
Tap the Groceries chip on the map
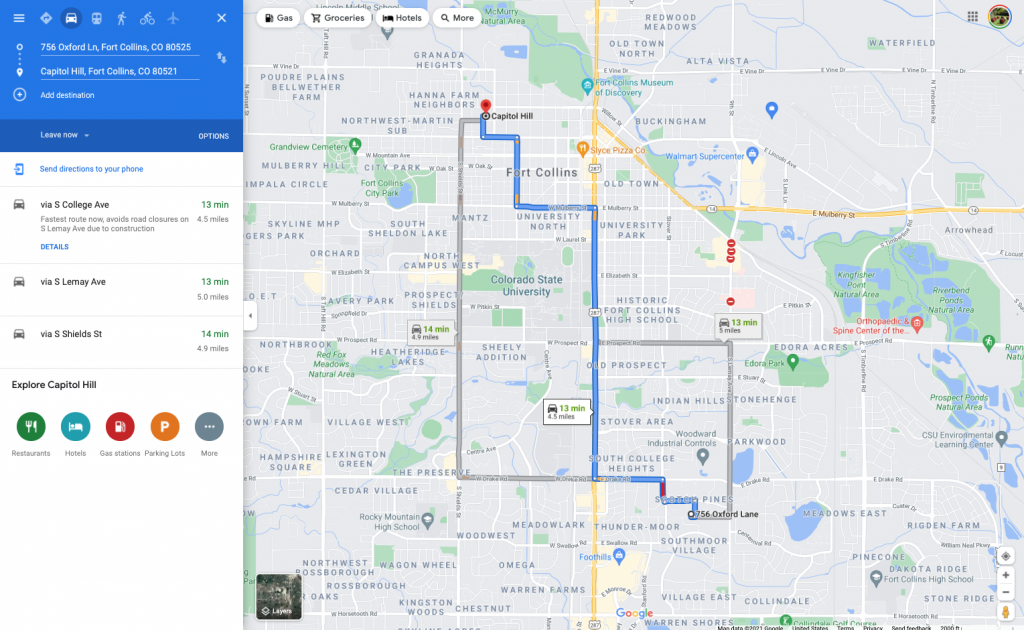[337, 18]
